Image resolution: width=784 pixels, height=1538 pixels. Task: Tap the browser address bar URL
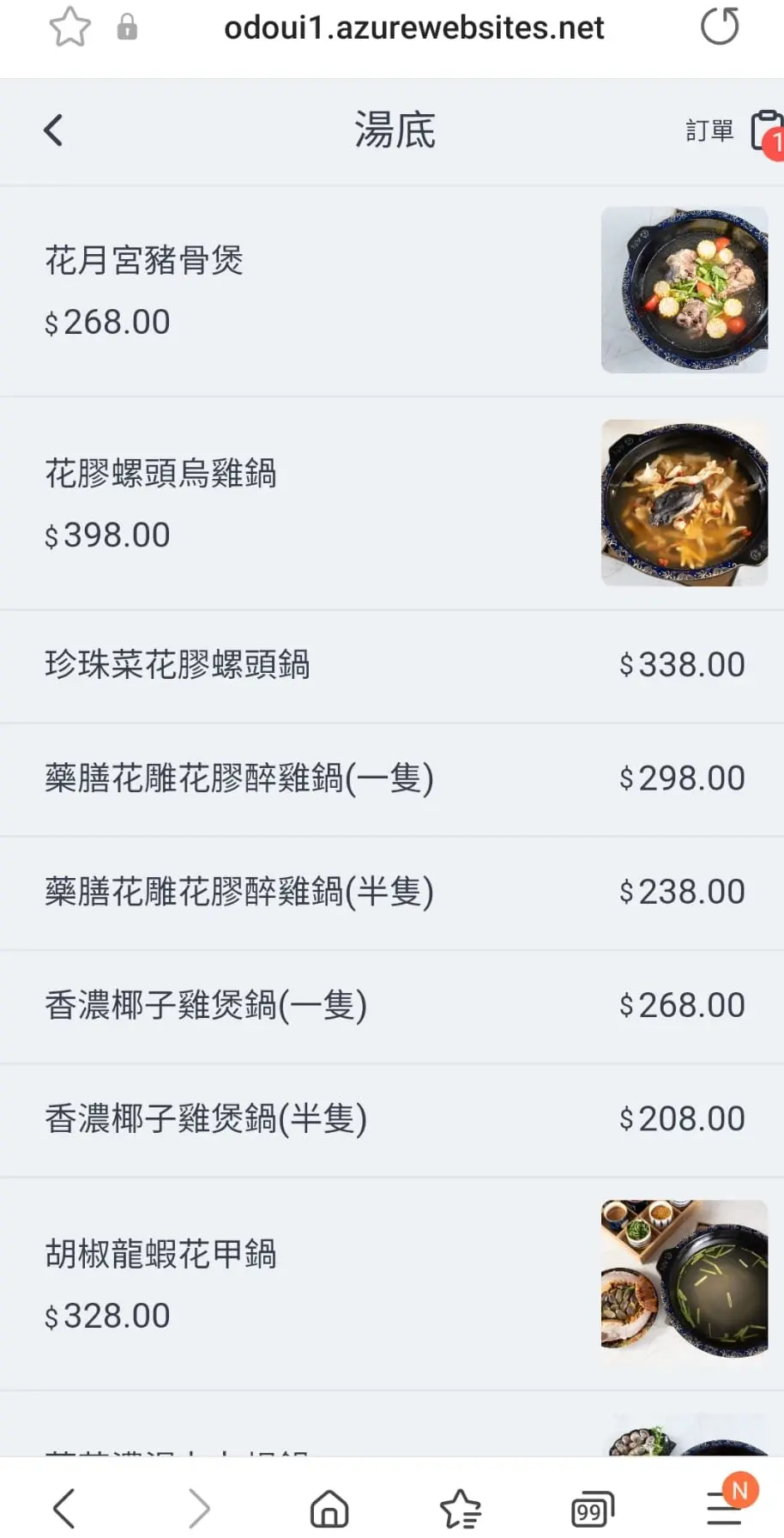coord(413,28)
